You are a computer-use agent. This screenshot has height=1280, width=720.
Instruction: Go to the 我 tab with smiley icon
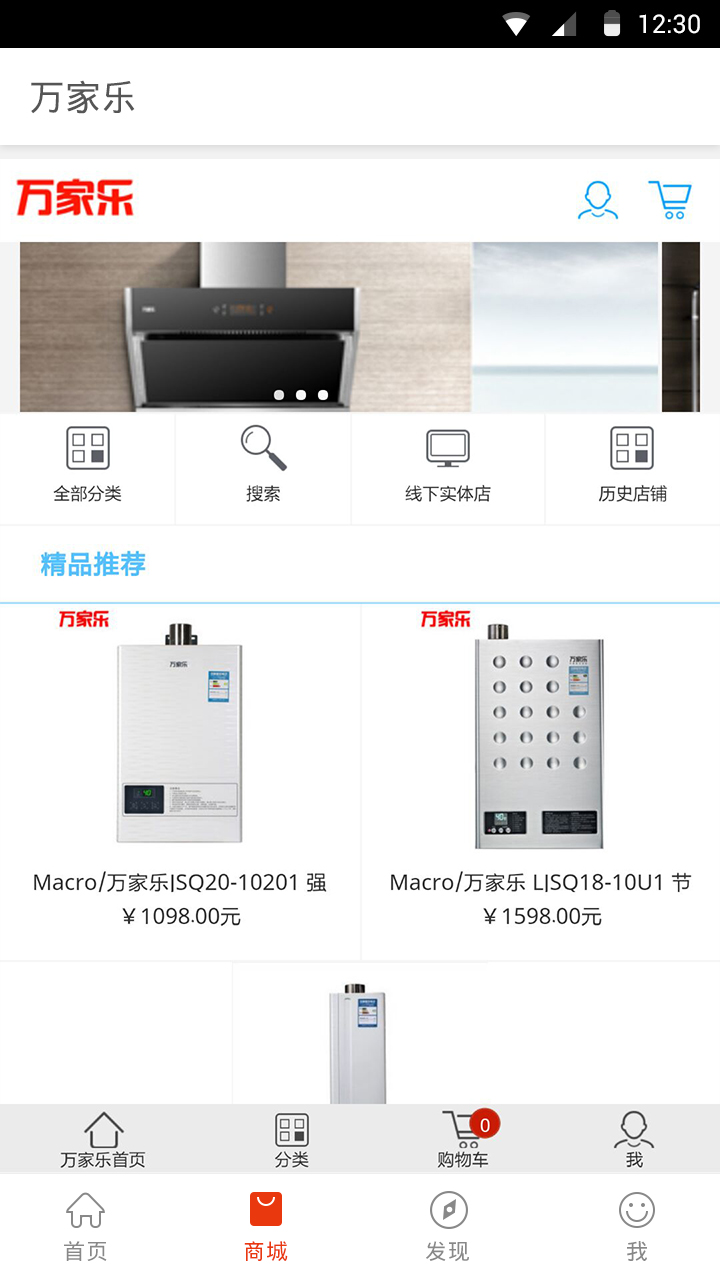[x=637, y=1228]
